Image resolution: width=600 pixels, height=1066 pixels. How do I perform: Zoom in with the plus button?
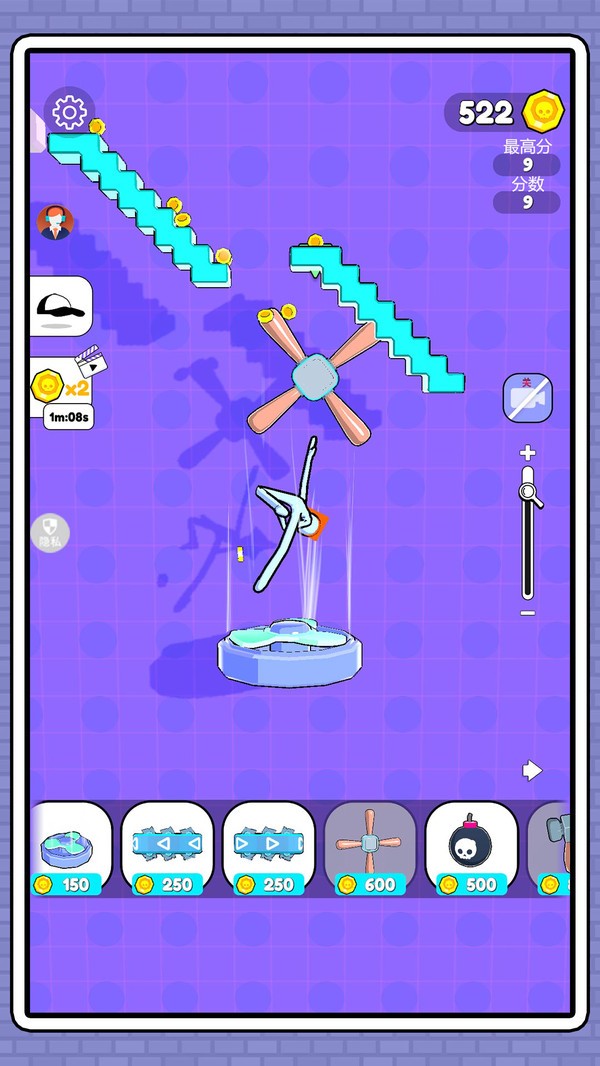tap(527, 453)
